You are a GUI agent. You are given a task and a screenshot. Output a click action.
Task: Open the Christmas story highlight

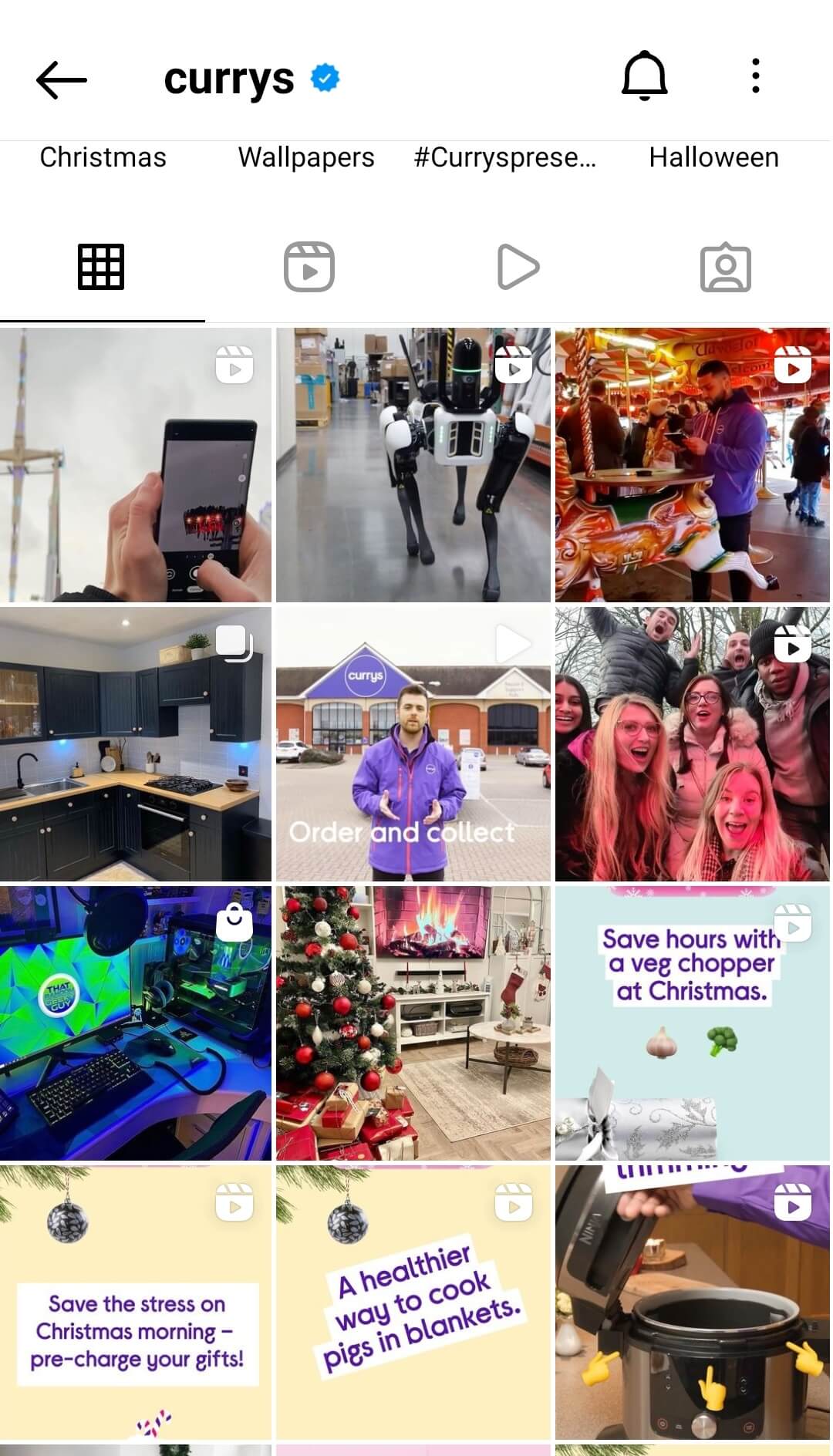point(103,157)
